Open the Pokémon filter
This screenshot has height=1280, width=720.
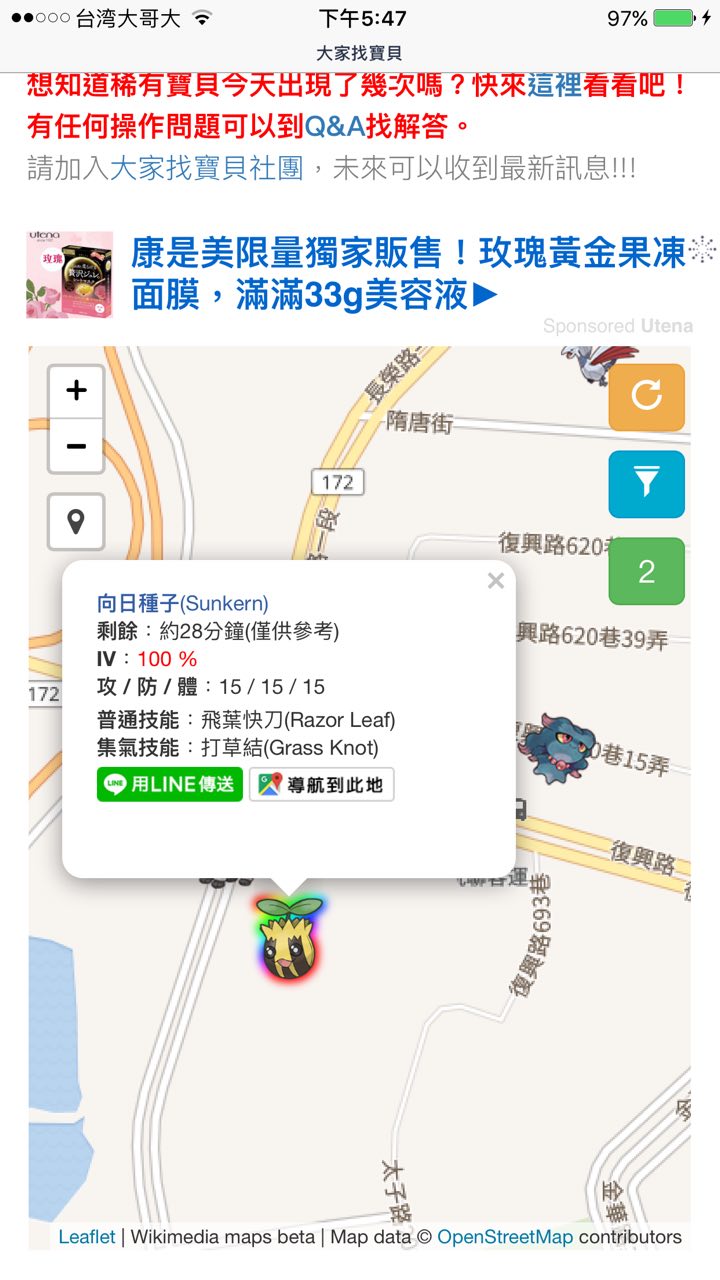click(x=646, y=484)
